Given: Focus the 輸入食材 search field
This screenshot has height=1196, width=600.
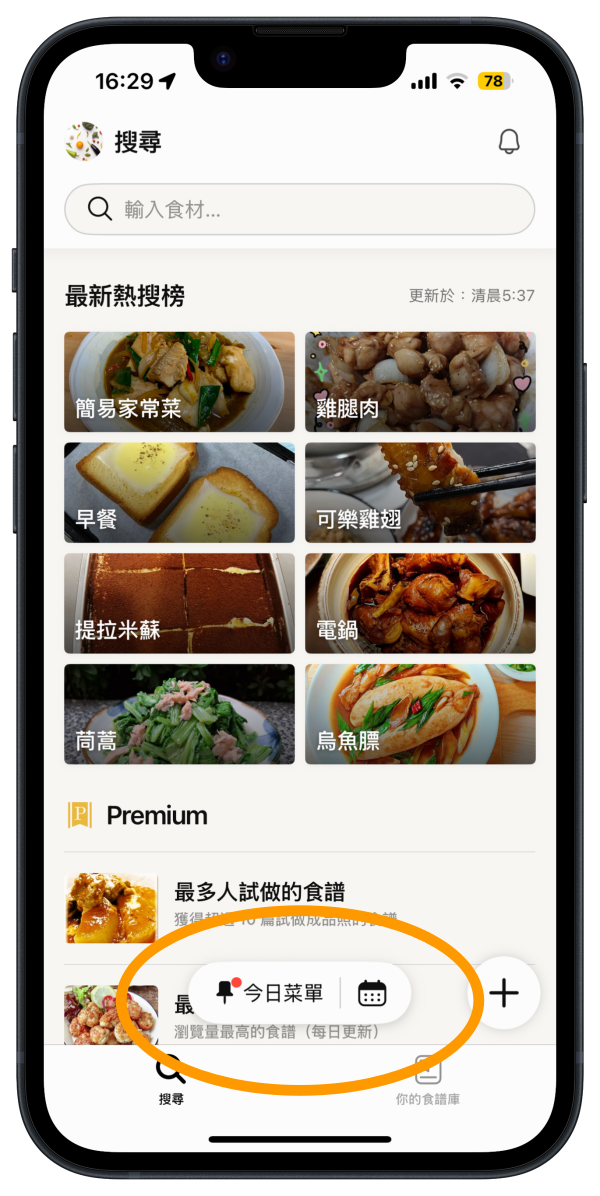Looking at the screenshot, I should pos(300,209).
